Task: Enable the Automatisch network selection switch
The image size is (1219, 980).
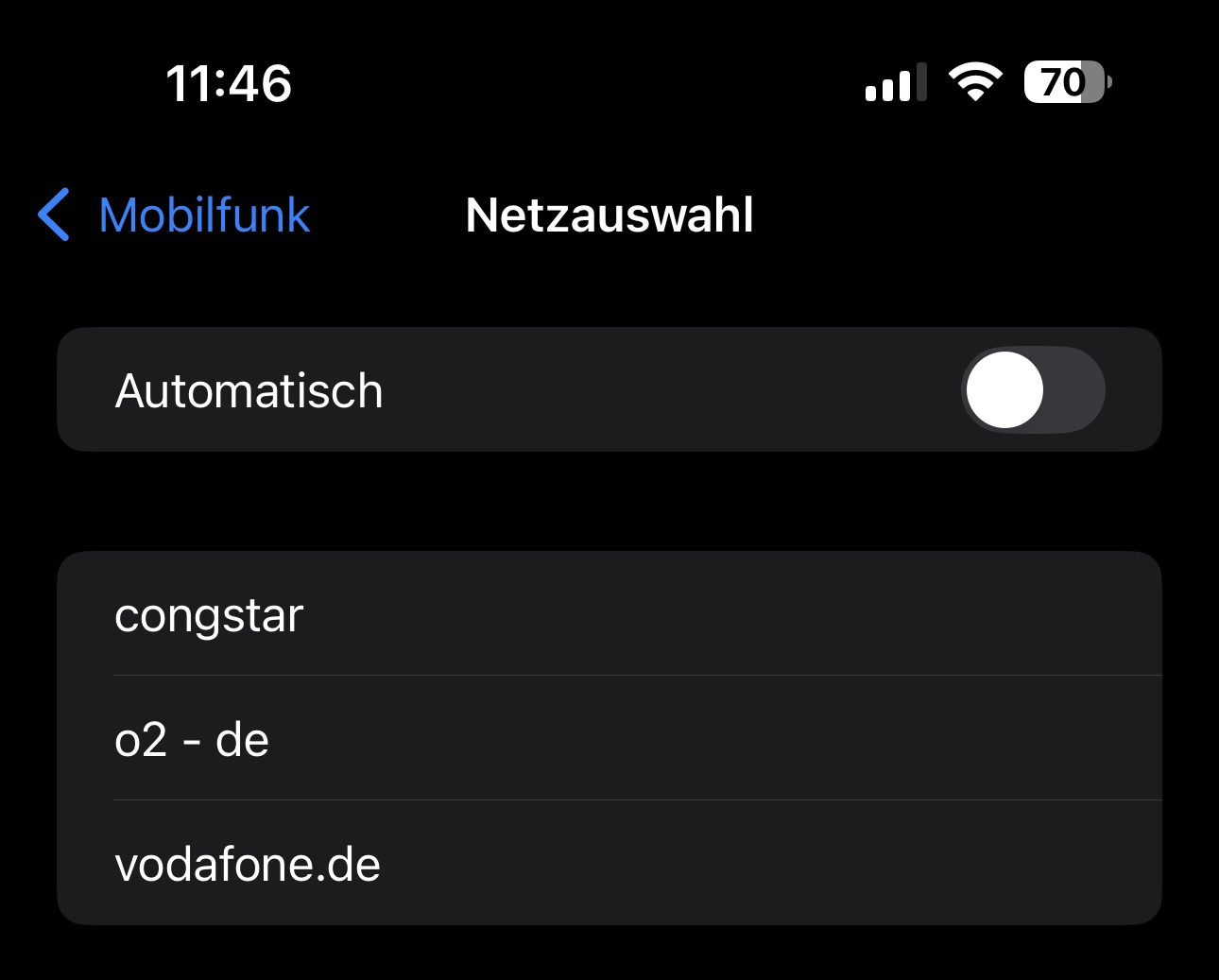Action: [1032, 390]
